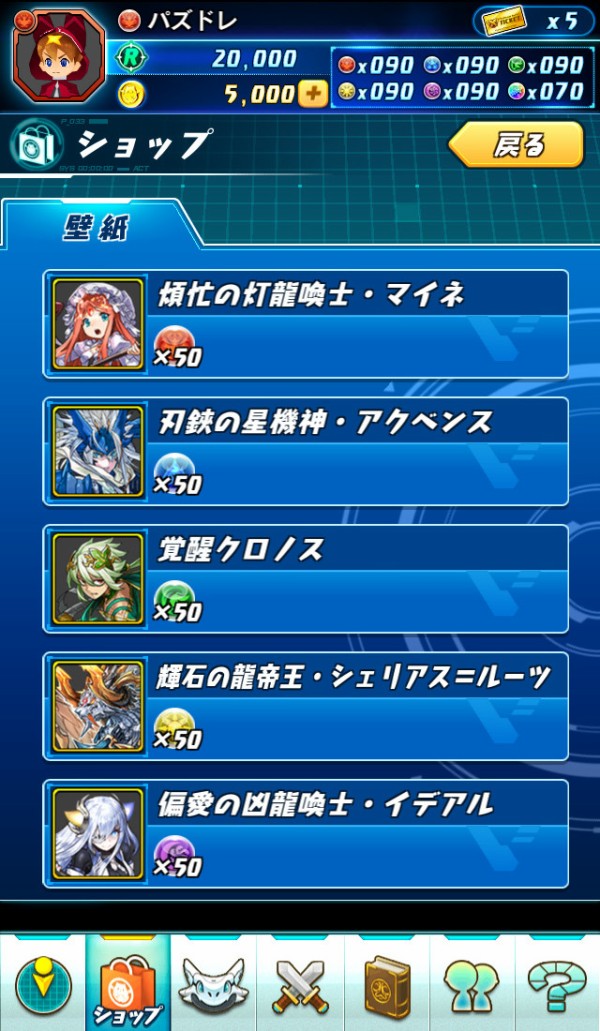Open the book encyclopedia tab
600x1031 pixels.
pyautogui.click(x=385, y=984)
